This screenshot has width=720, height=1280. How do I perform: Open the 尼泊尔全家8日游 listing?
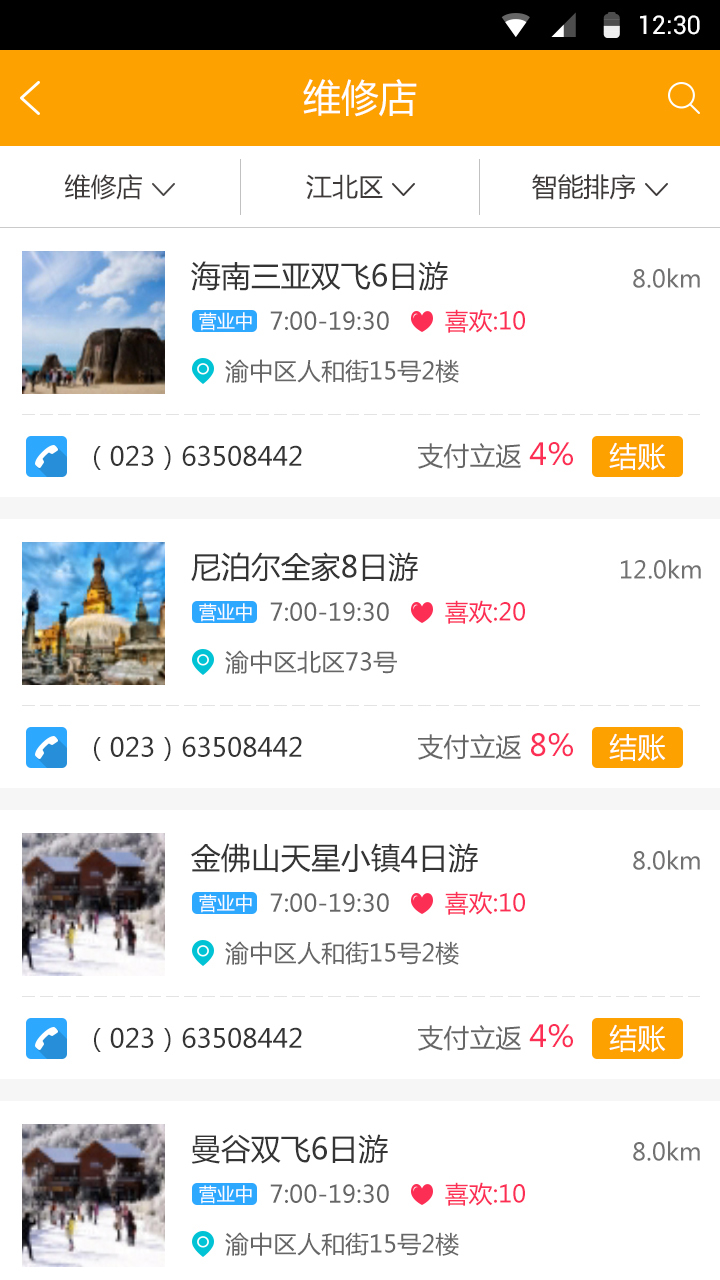[x=304, y=568]
